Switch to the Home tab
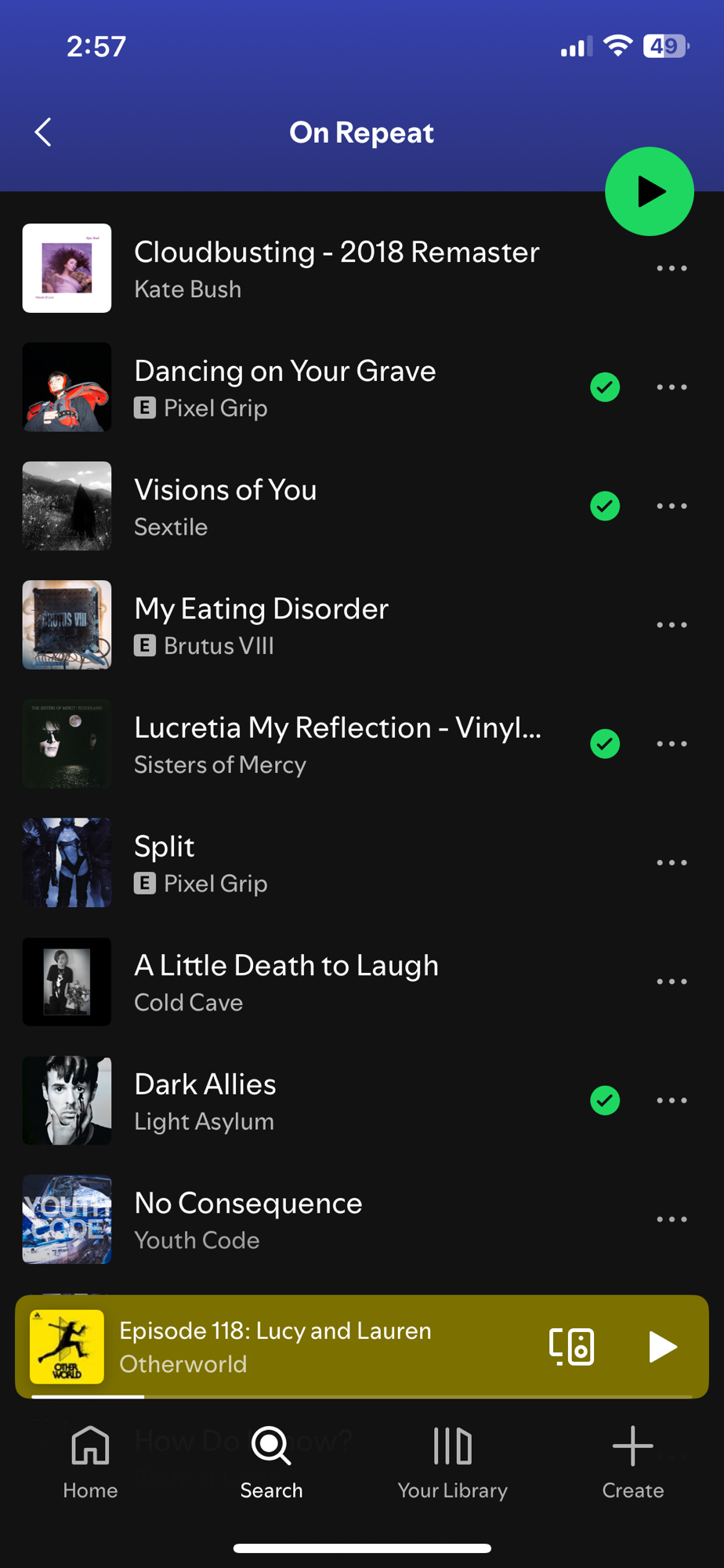The height and width of the screenshot is (1568, 724). [90, 1461]
